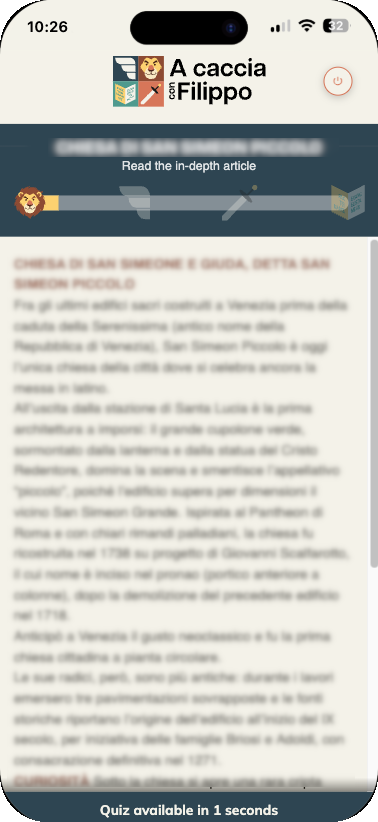This screenshot has height=822, width=378.
Task: Tap the Quiz available countdown bar
Action: 189,807
